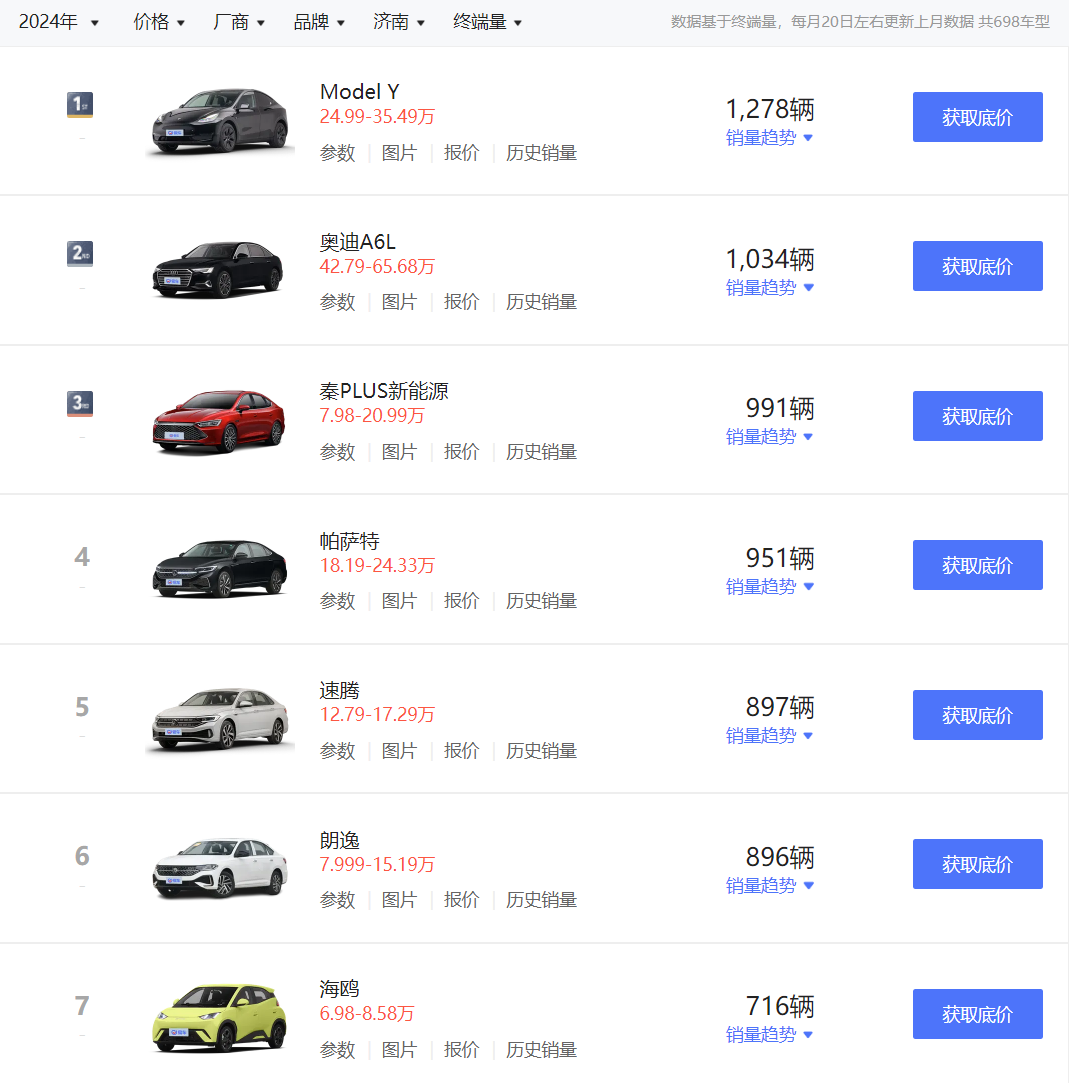Viewport: 1080px width, 1083px height.
Task: Select the 奥迪A6L model name
Action: coord(358,242)
